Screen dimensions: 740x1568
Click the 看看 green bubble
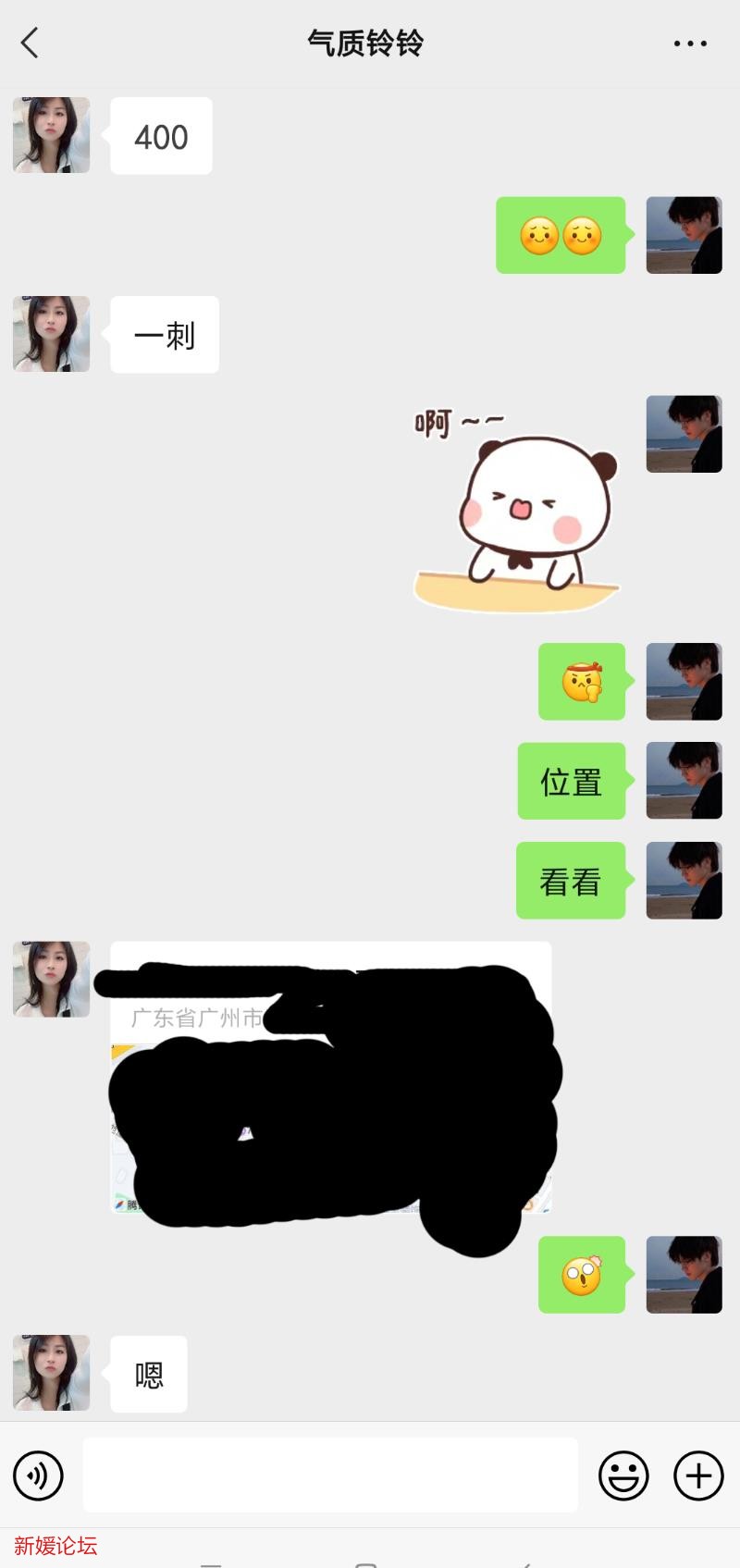click(571, 882)
